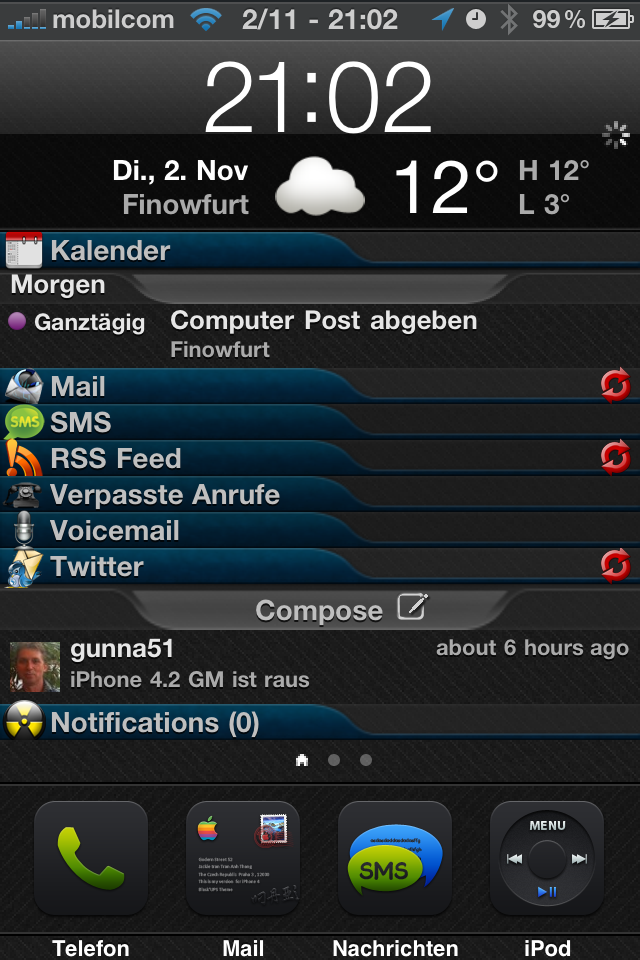Launch the Telefon app from the dock
Screen dimensions: 640x960
(91, 858)
